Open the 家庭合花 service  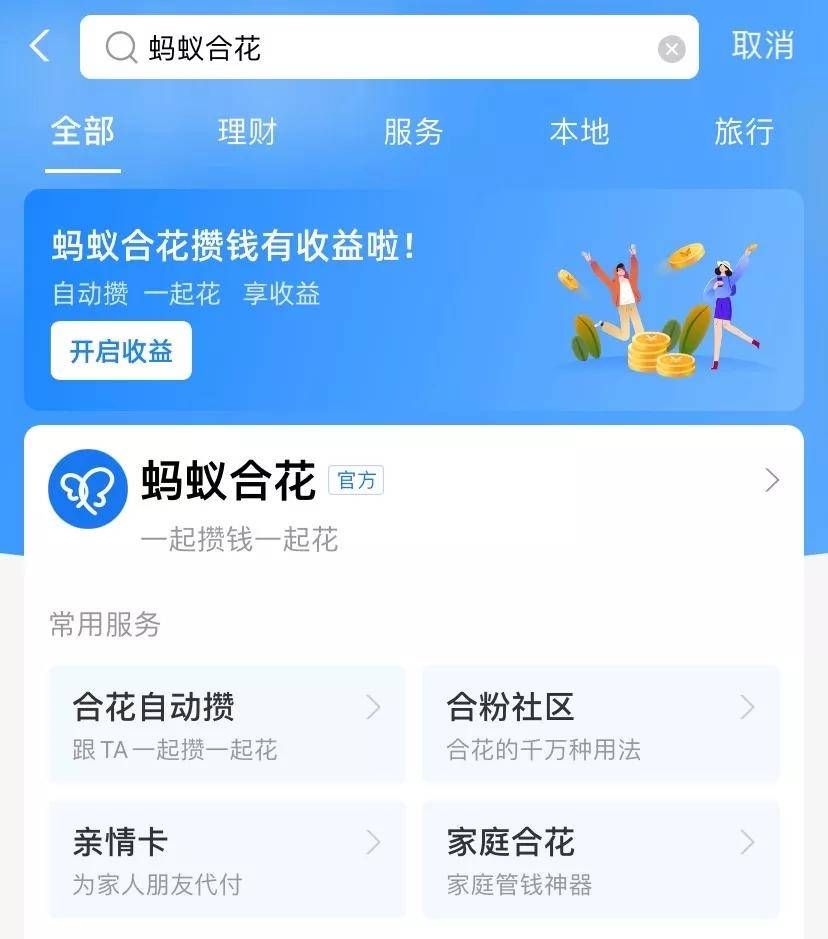click(x=600, y=859)
